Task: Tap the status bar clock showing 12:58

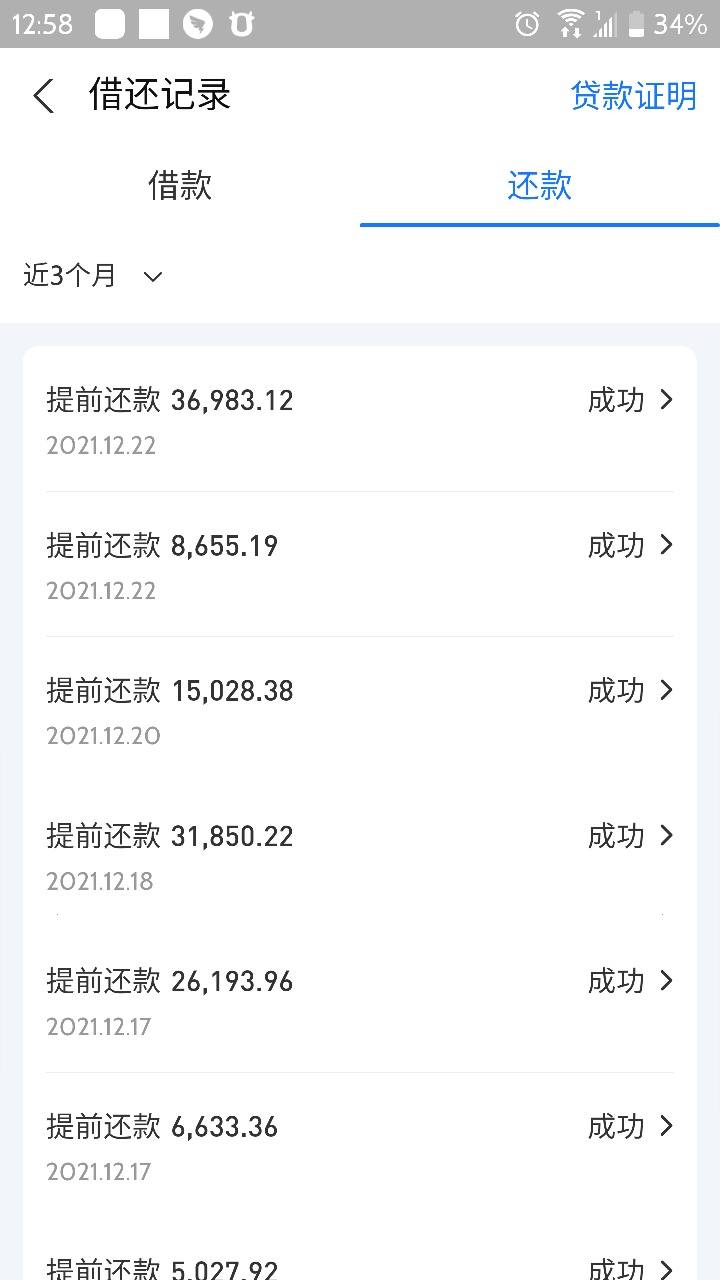Action: 42,22
